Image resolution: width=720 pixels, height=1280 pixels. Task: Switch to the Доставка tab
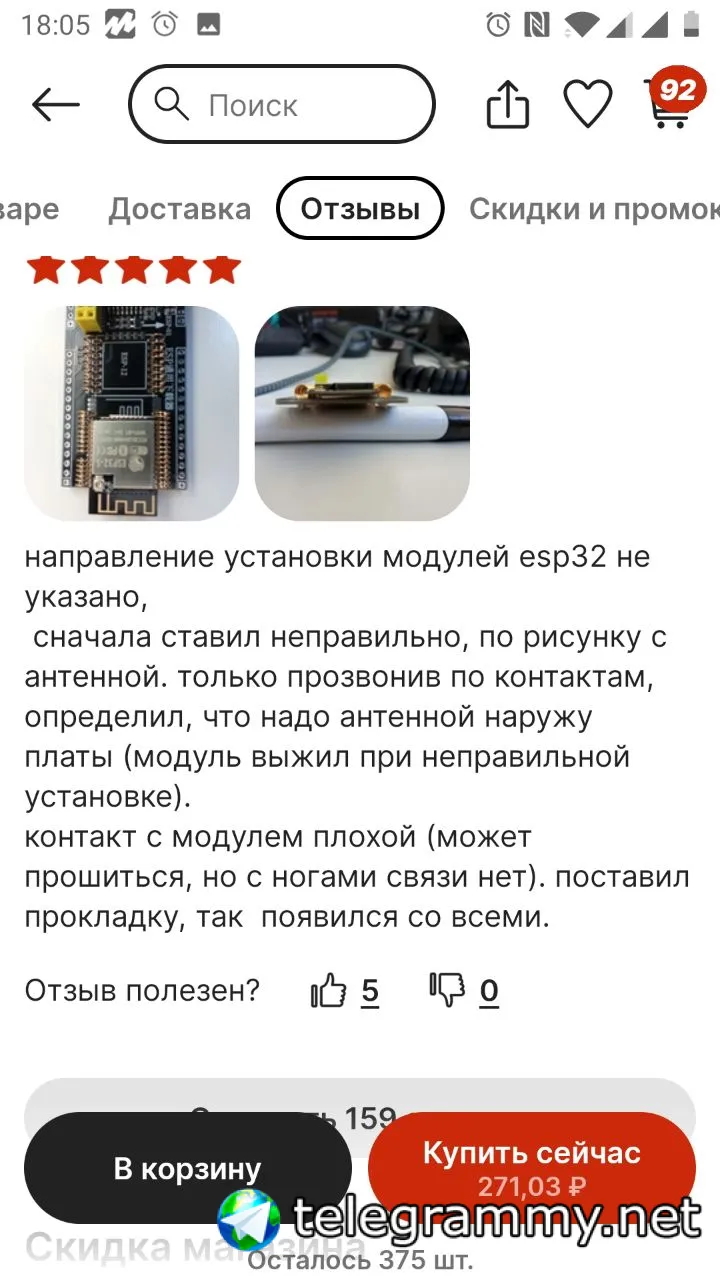pos(180,209)
